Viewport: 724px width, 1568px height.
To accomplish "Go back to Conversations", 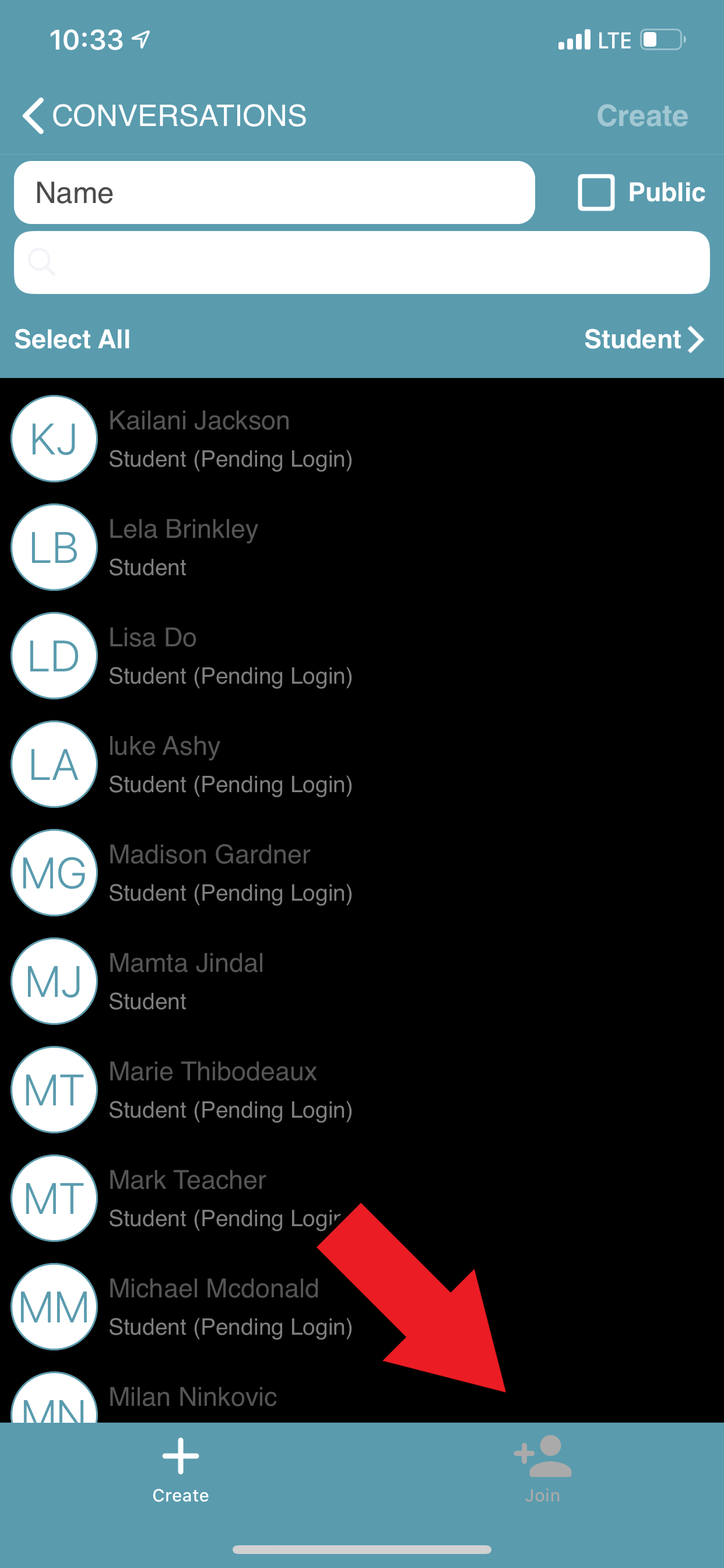I will click(163, 116).
